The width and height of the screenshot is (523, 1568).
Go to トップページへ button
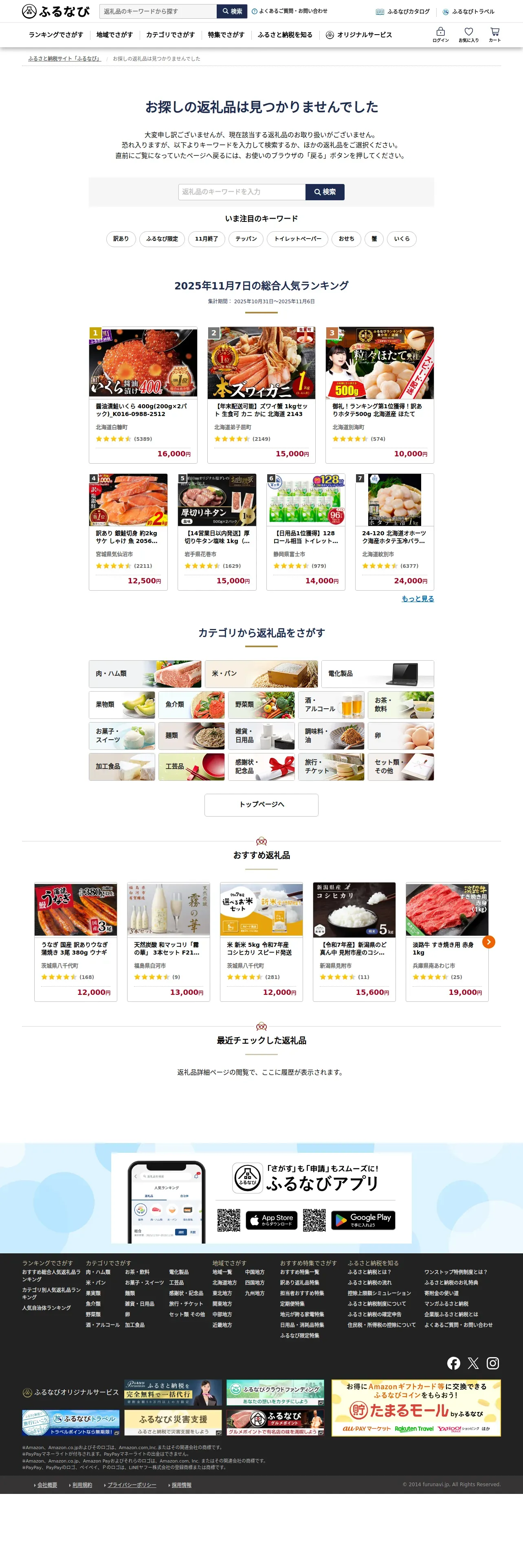pos(261,805)
